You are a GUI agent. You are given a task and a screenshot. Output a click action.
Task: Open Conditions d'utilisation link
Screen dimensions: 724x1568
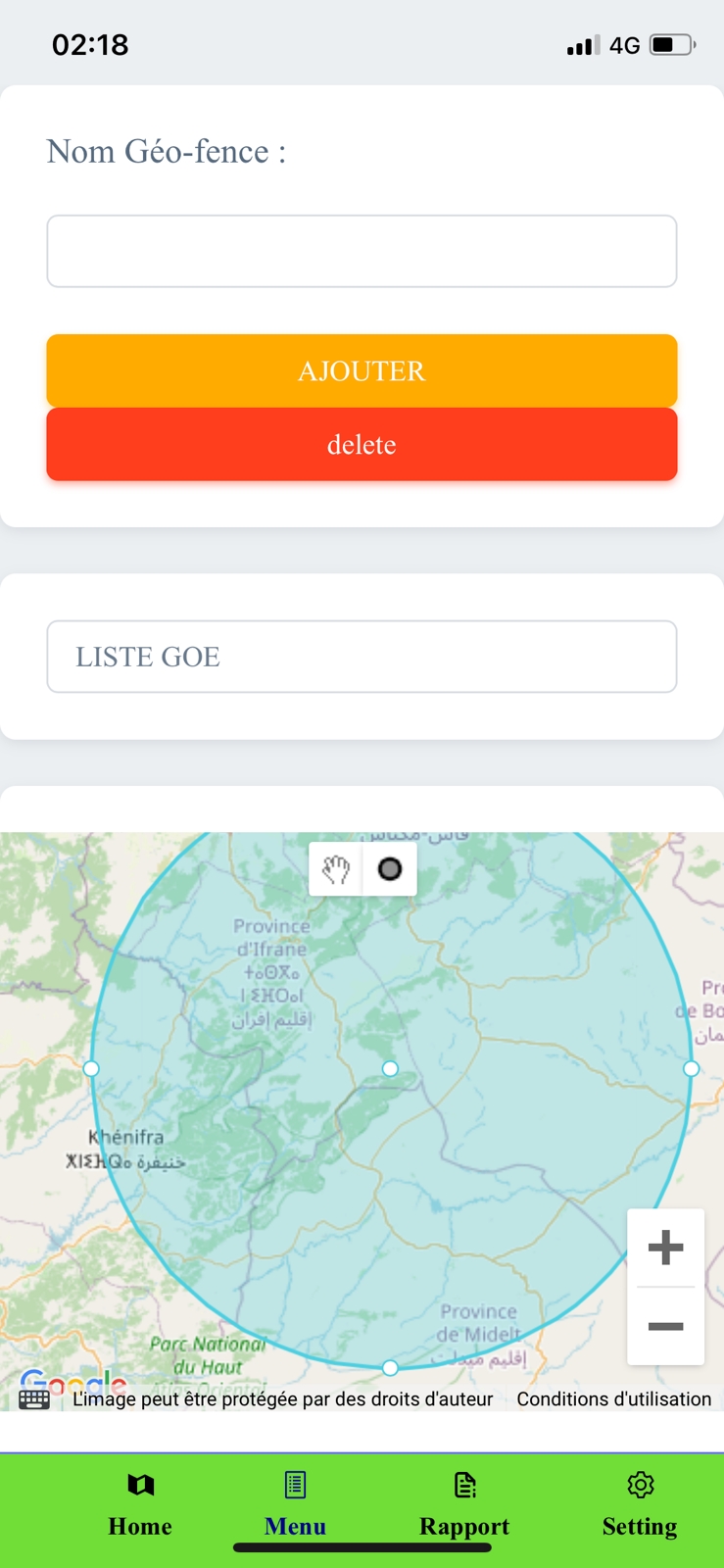(613, 1399)
